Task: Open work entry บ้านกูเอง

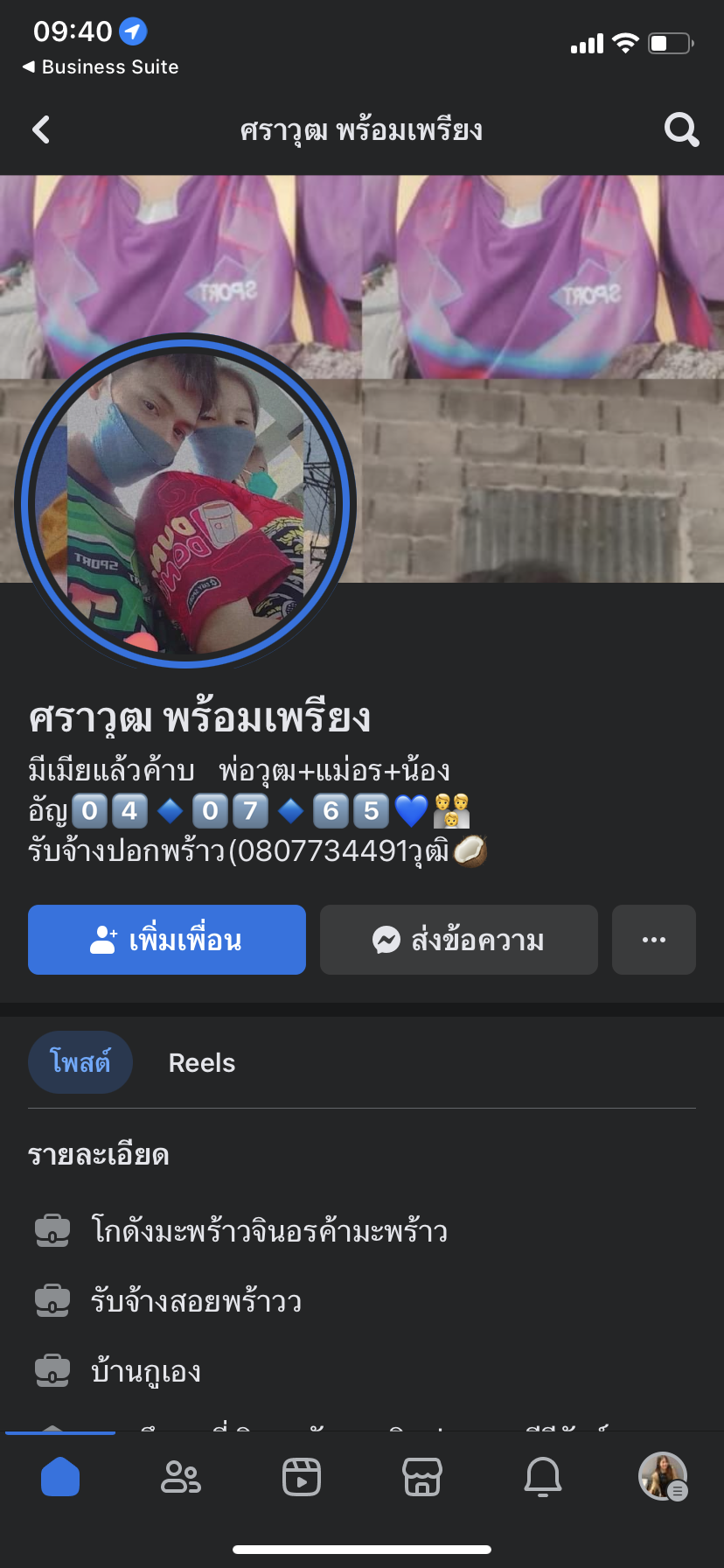Action: point(146,1371)
